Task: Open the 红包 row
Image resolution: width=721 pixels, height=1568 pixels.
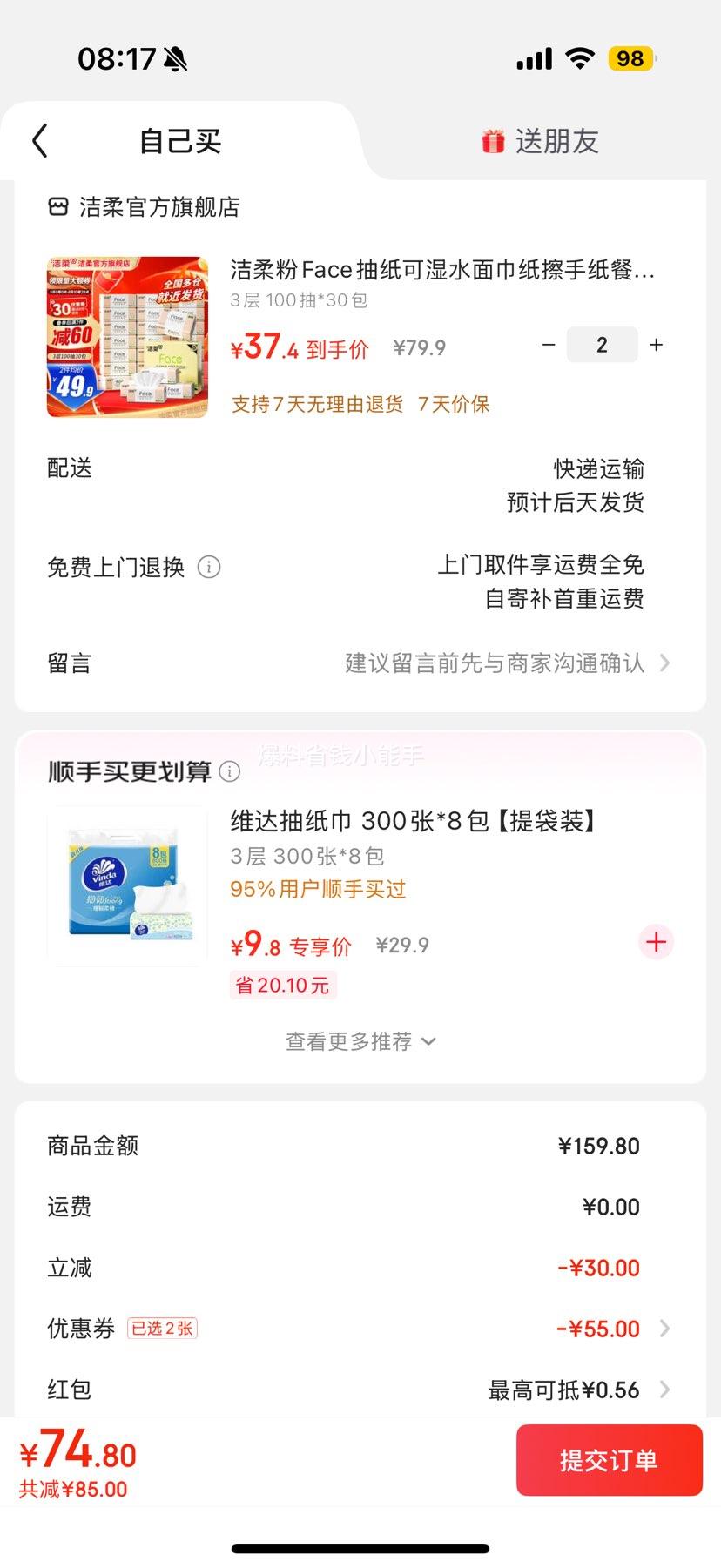Action: coord(360,1390)
